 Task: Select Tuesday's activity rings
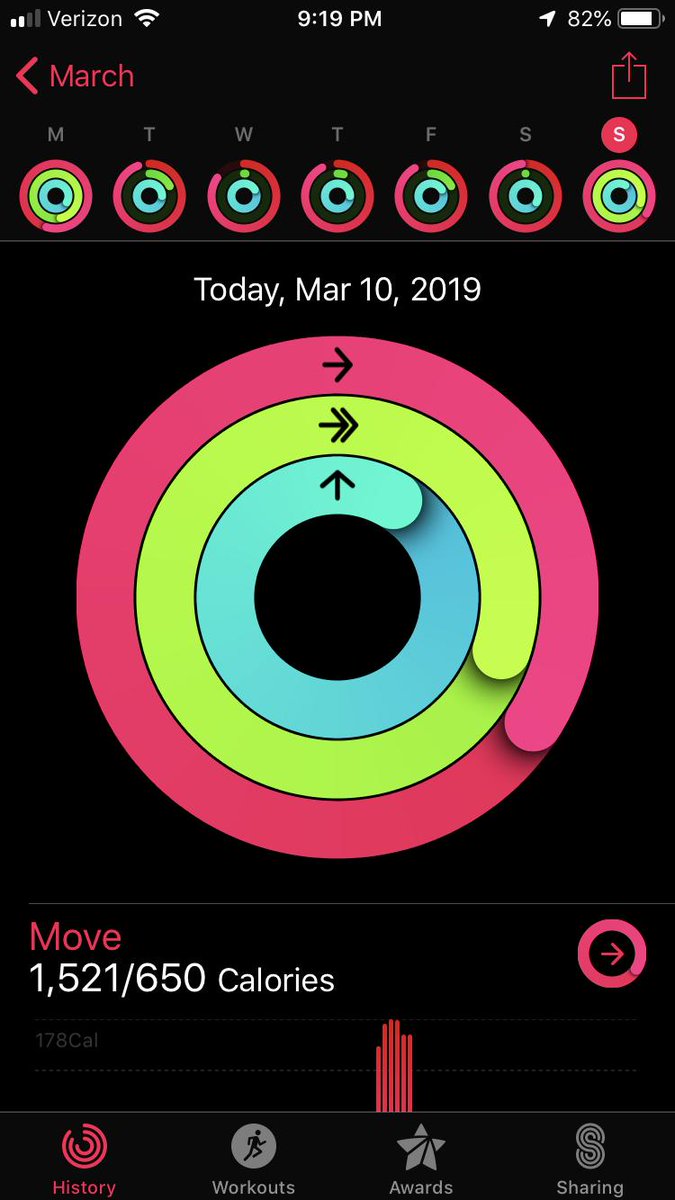pyautogui.click(x=150, y=195)
